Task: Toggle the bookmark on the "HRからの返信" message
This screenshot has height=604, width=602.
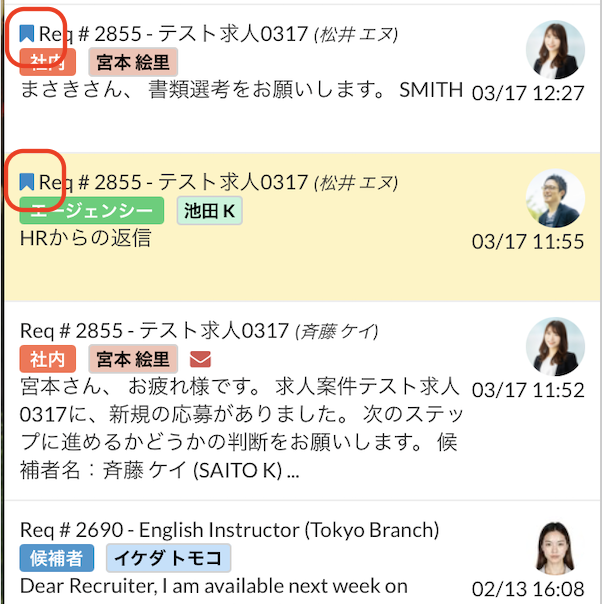Action: click(x=27, y=182)
